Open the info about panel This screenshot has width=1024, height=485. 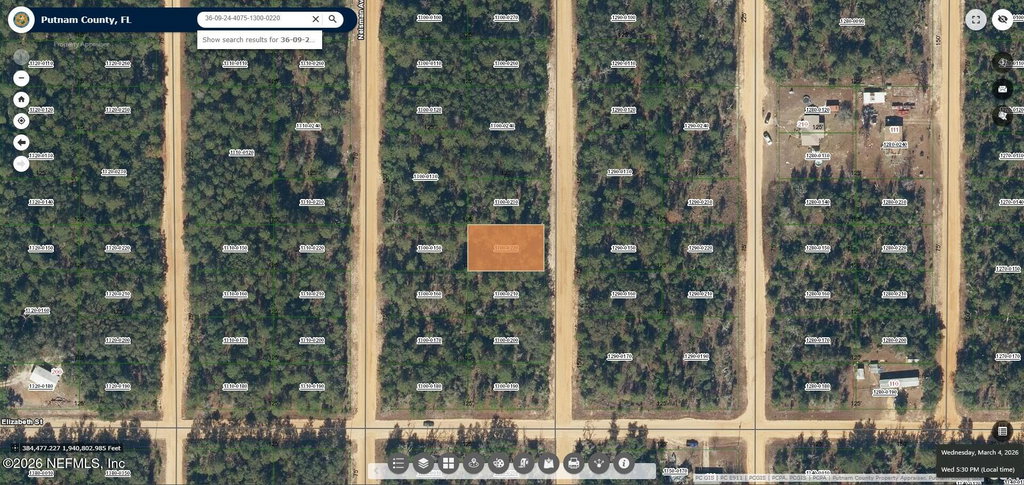(624, 464)
